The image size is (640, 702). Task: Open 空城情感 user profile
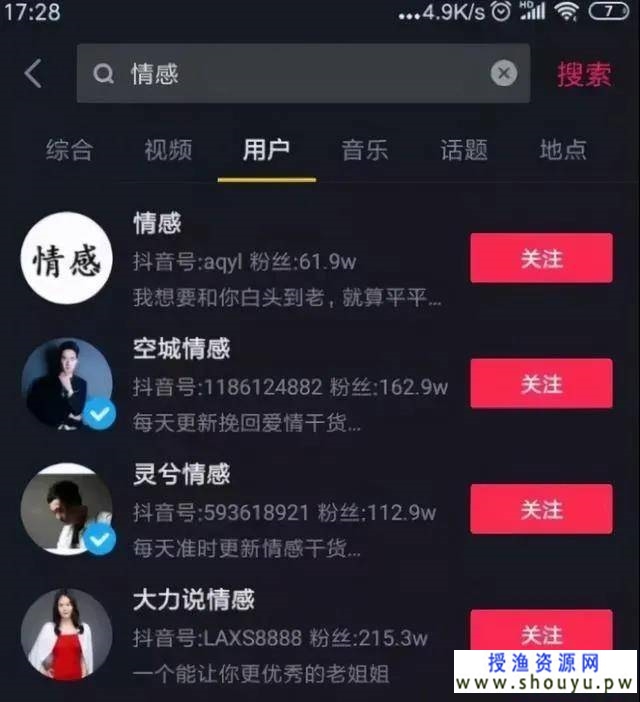click(x=67, y=384)
